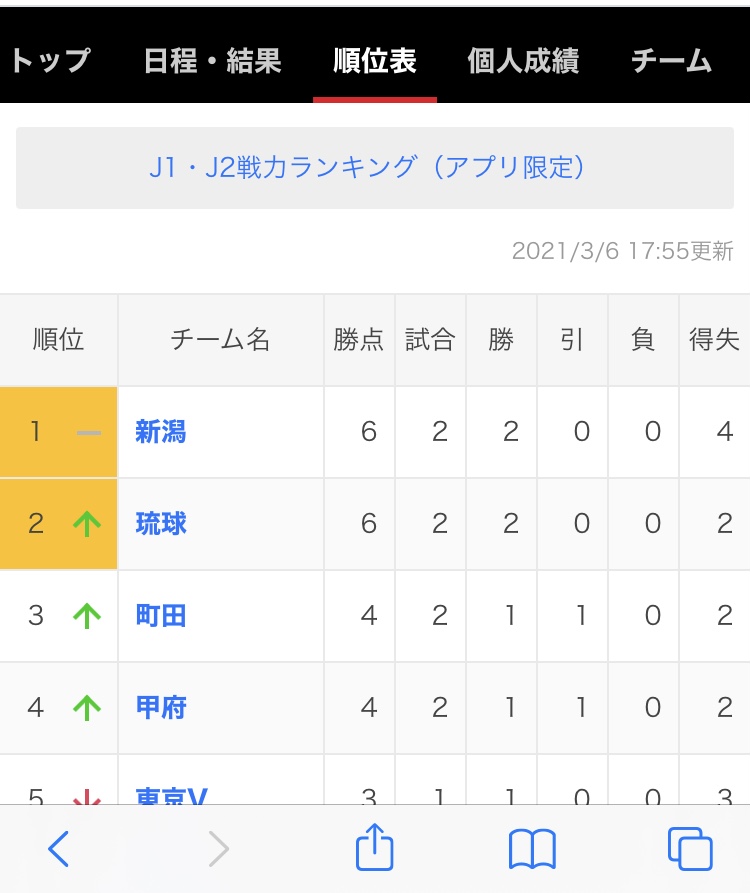Go back in Safari

pos(59,849)
